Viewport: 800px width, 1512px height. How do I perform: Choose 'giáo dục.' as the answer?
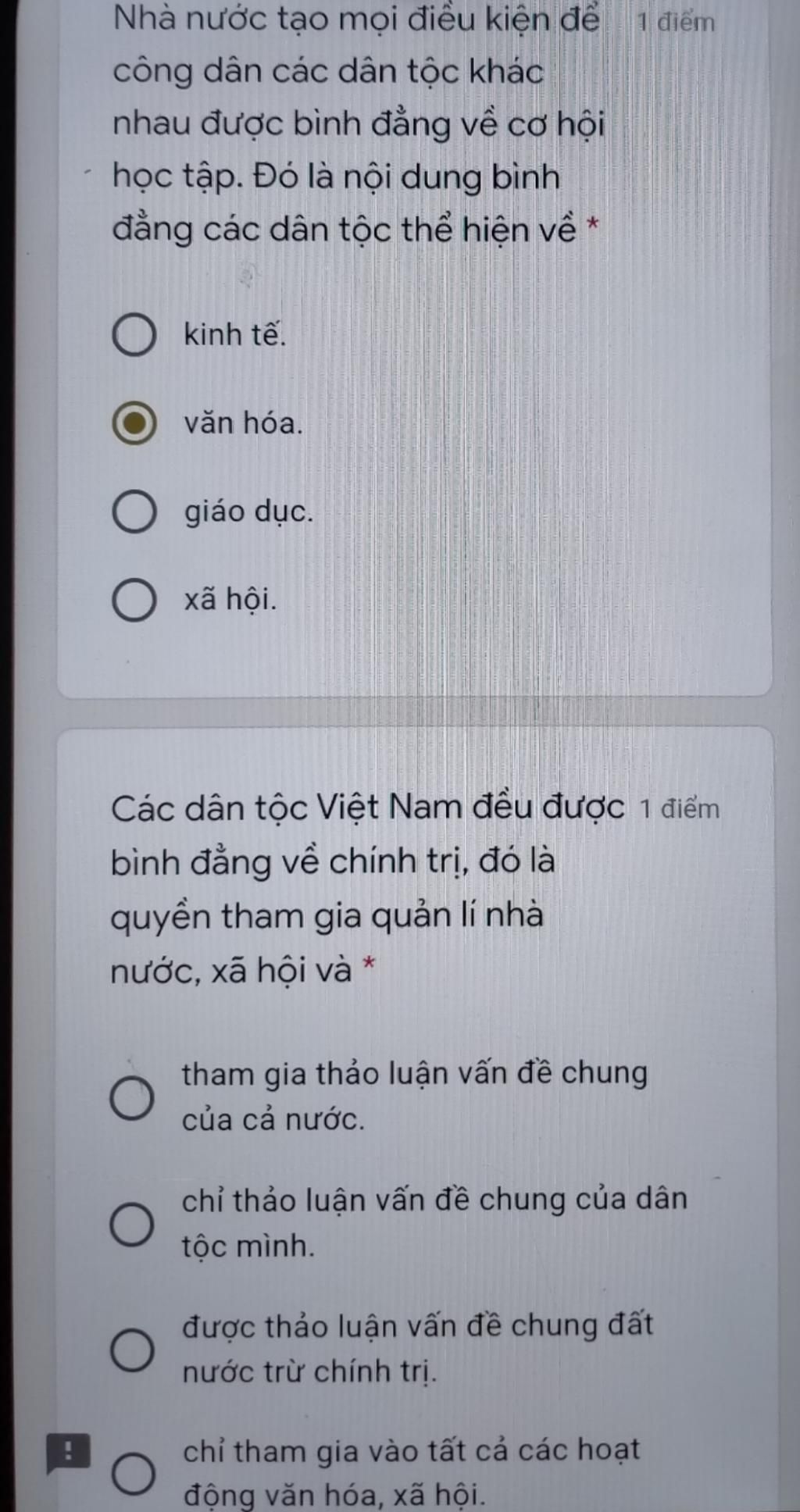tap(134, 512)
